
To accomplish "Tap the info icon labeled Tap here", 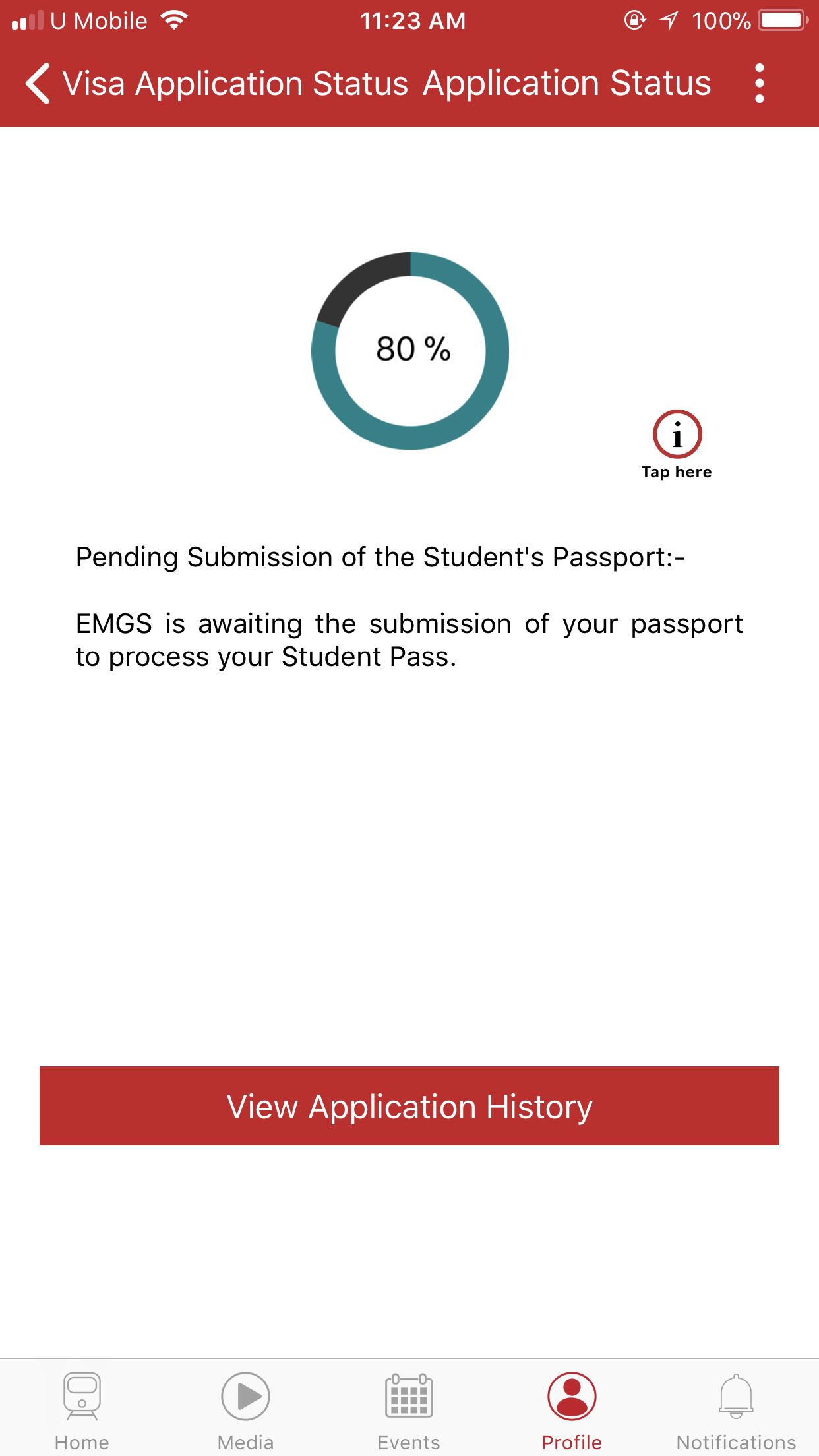I will coord(677,435).
